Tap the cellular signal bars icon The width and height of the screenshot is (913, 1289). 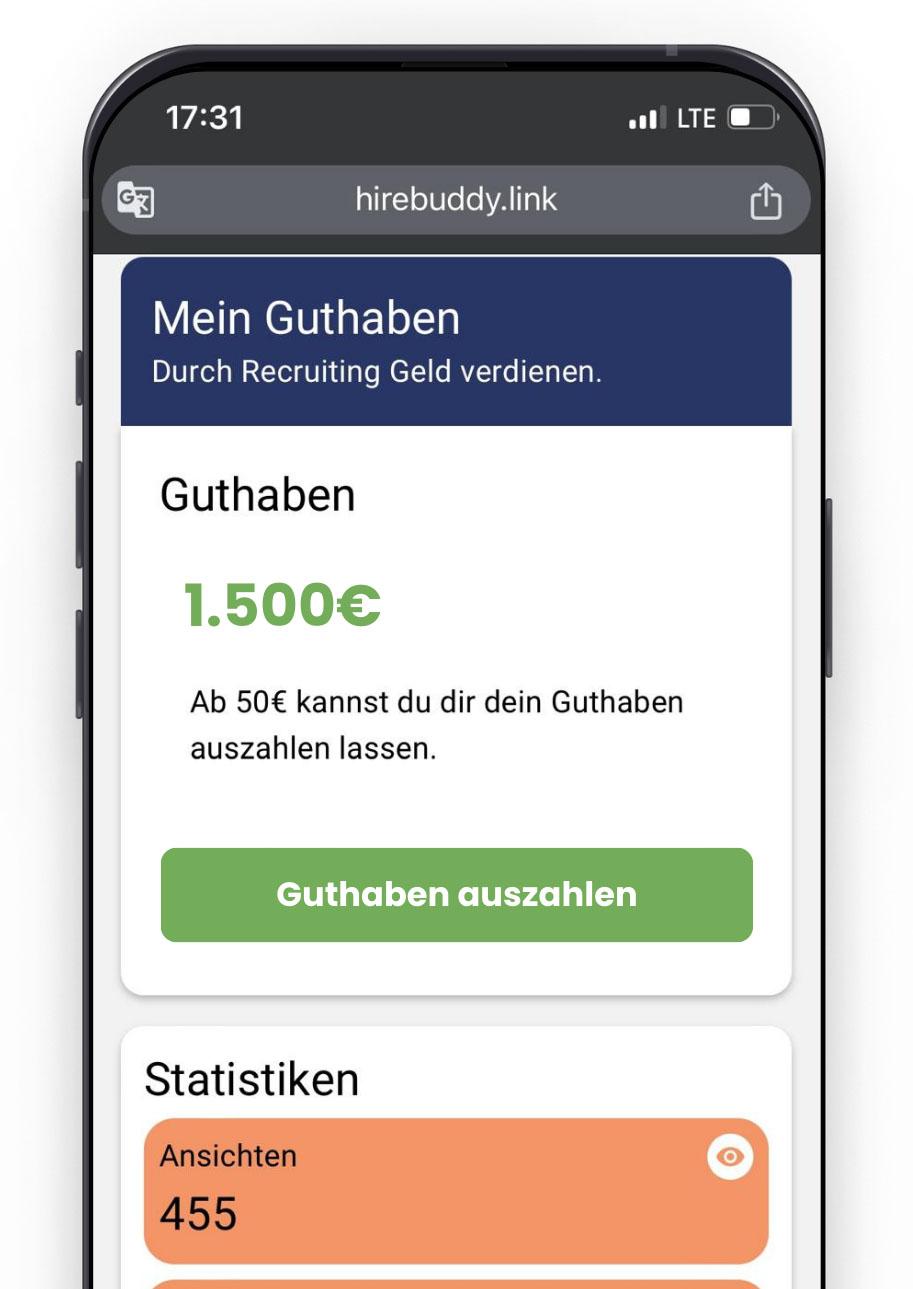click(x=644, y=117)
